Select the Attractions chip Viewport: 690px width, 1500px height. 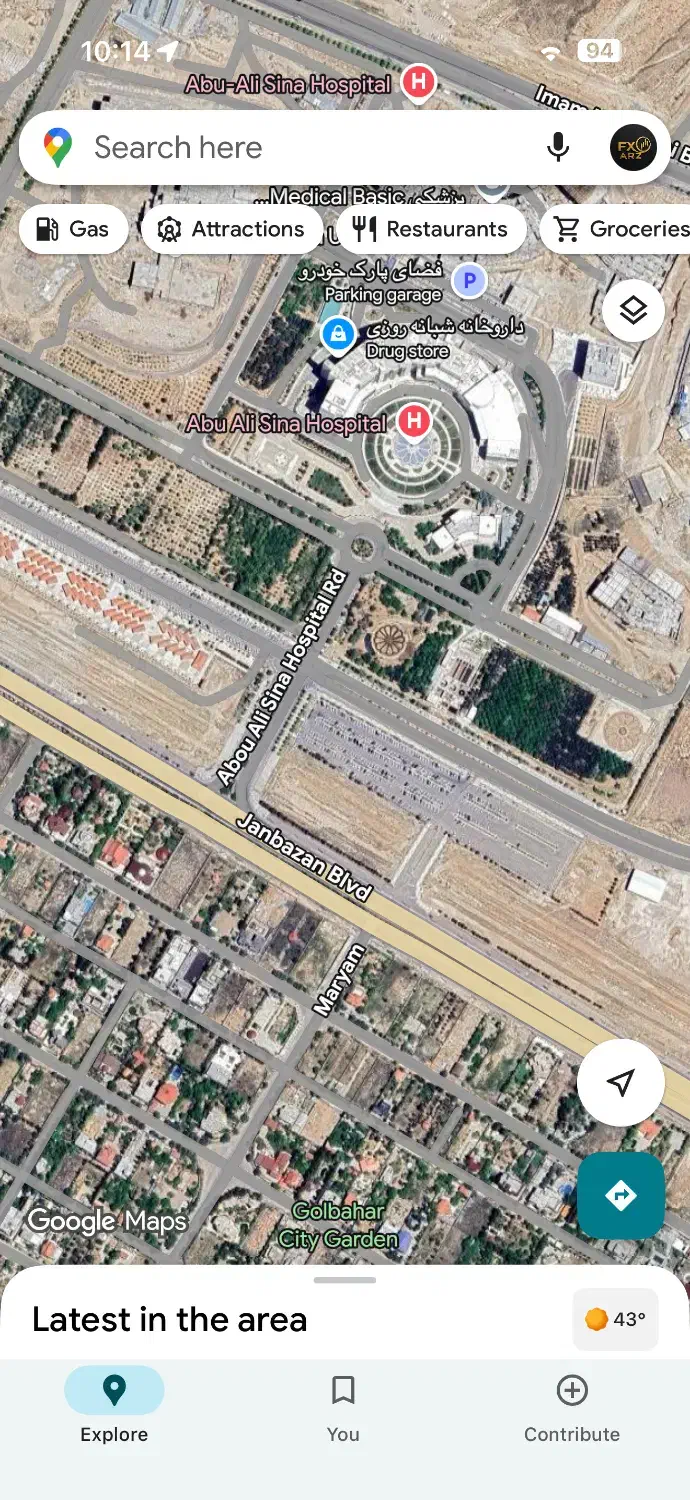click(232, 229)
